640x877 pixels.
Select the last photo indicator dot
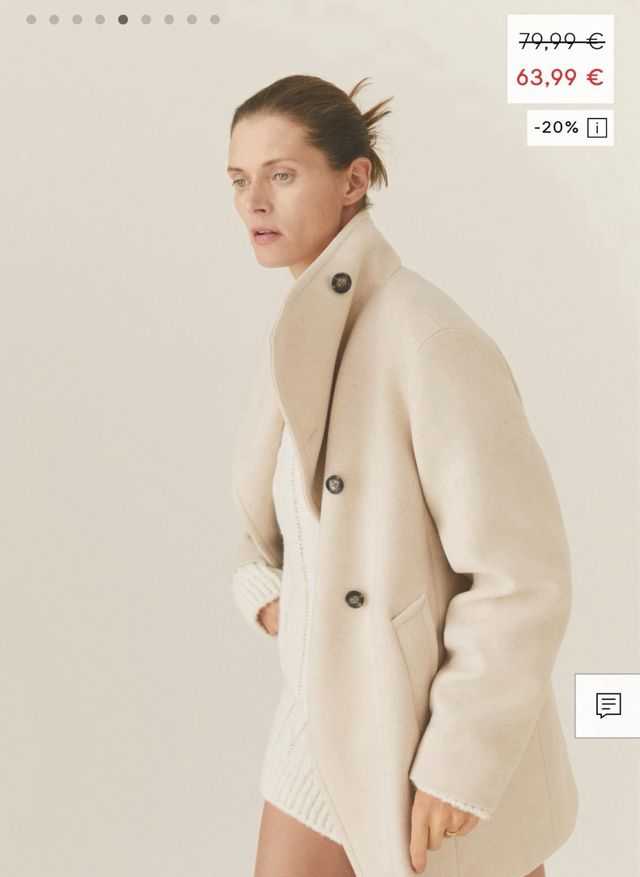(x=215, y=19)
